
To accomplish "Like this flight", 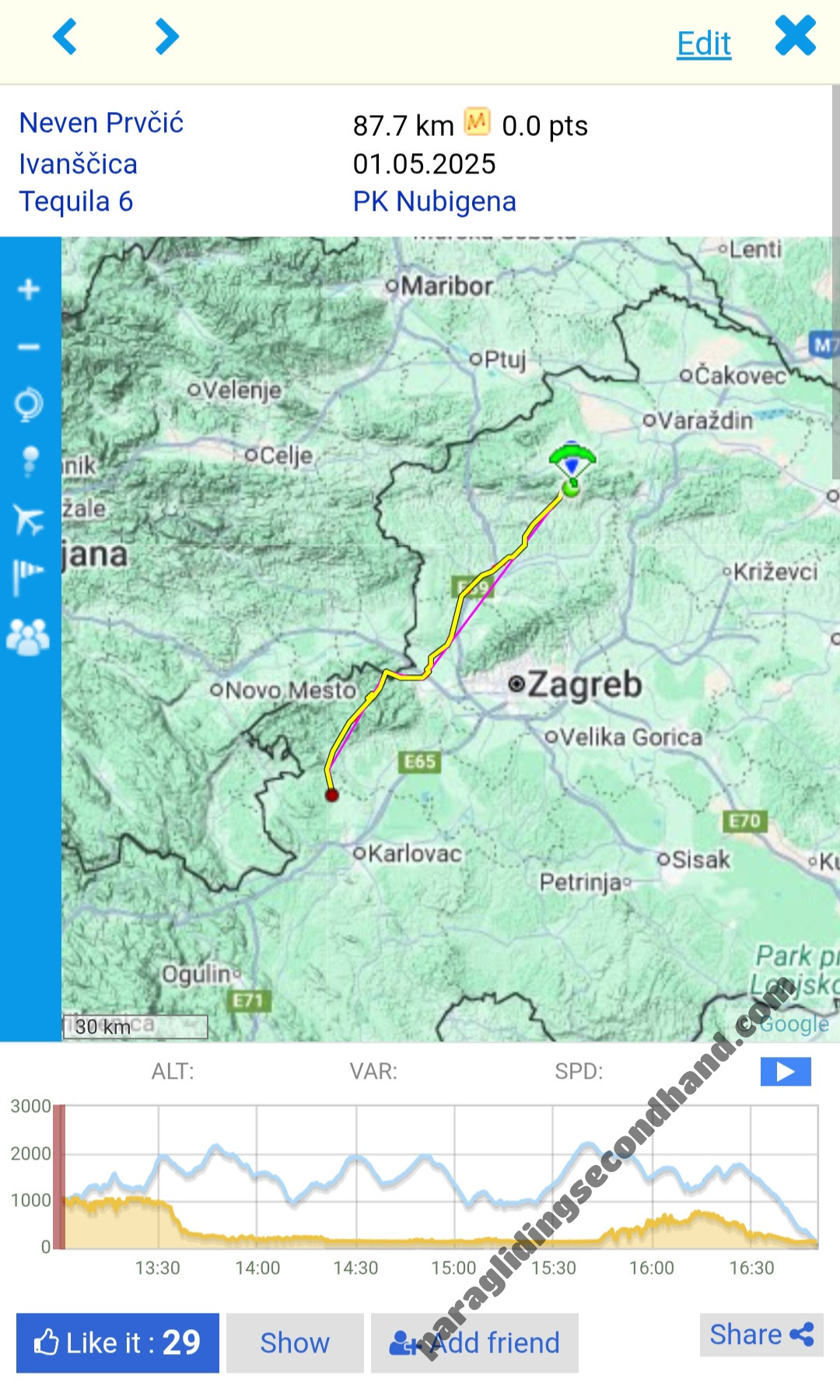I will pyautogui.click(x=117, y=1342).
